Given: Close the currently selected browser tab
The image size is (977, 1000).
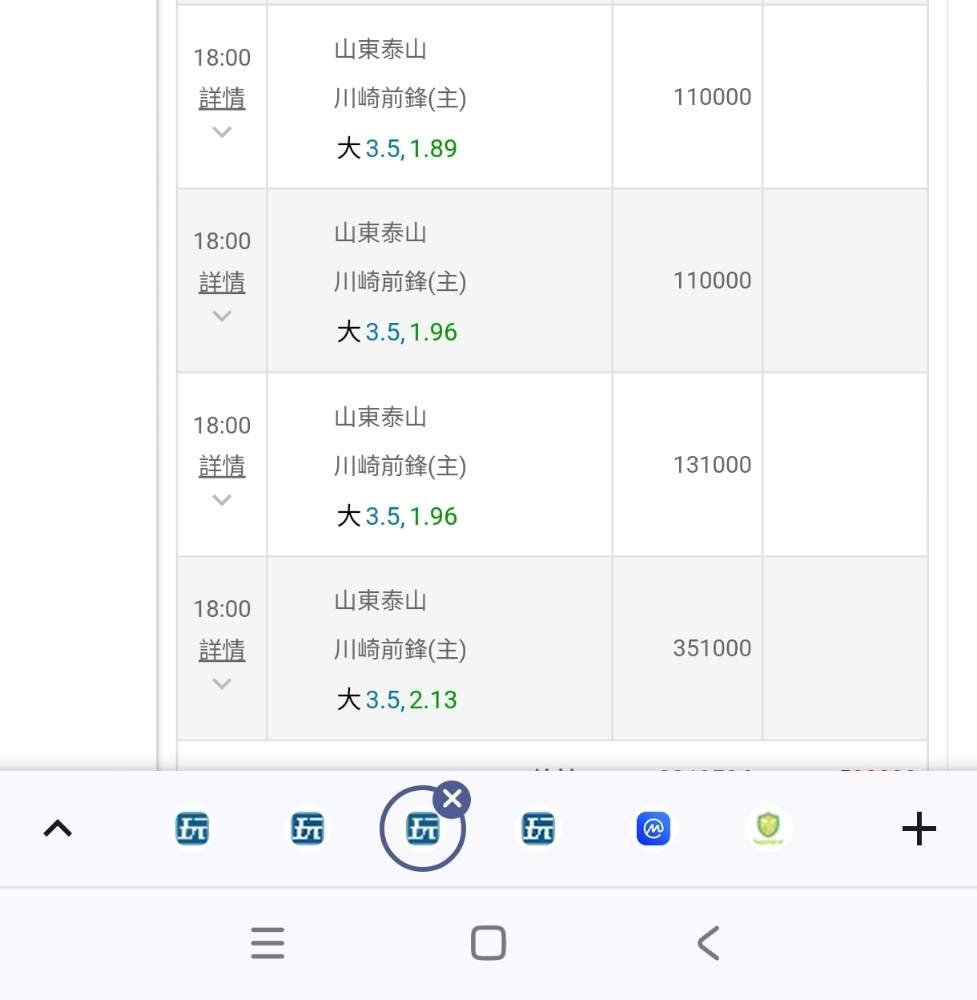Looking at the screenshot, I should point(452,799).
